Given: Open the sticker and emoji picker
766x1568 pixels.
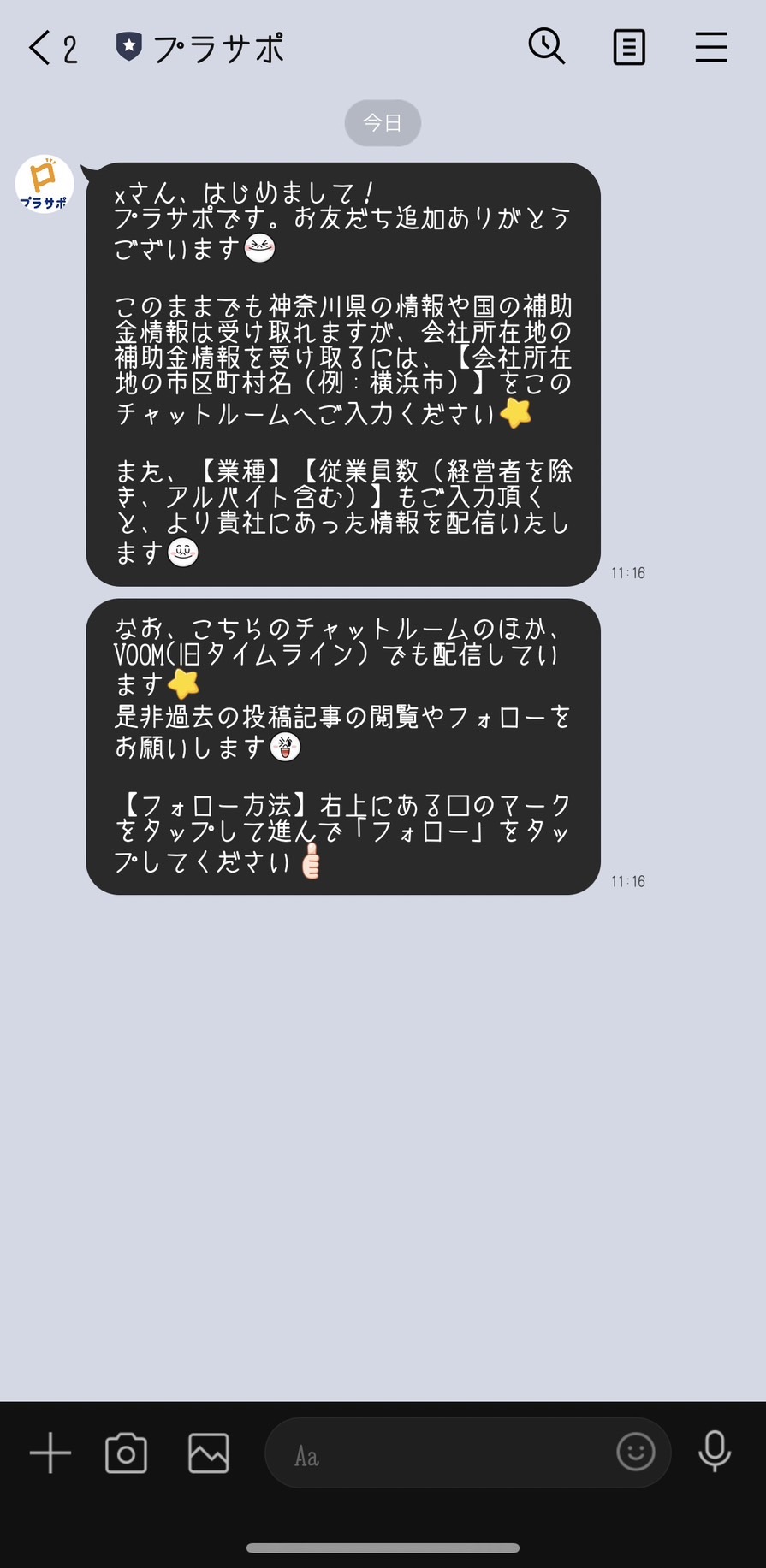Looking at the screenshot, I should pyautogui.click(x=637, y=1452).
